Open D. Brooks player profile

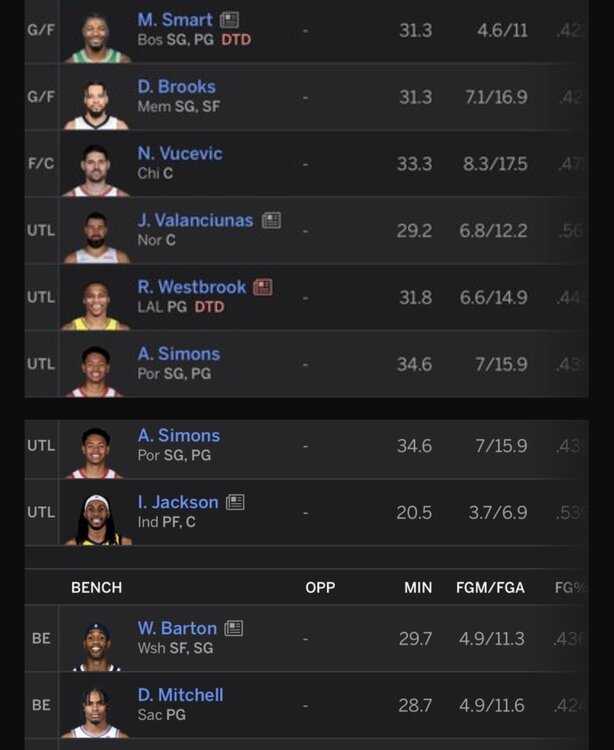[x=176, y=87]
